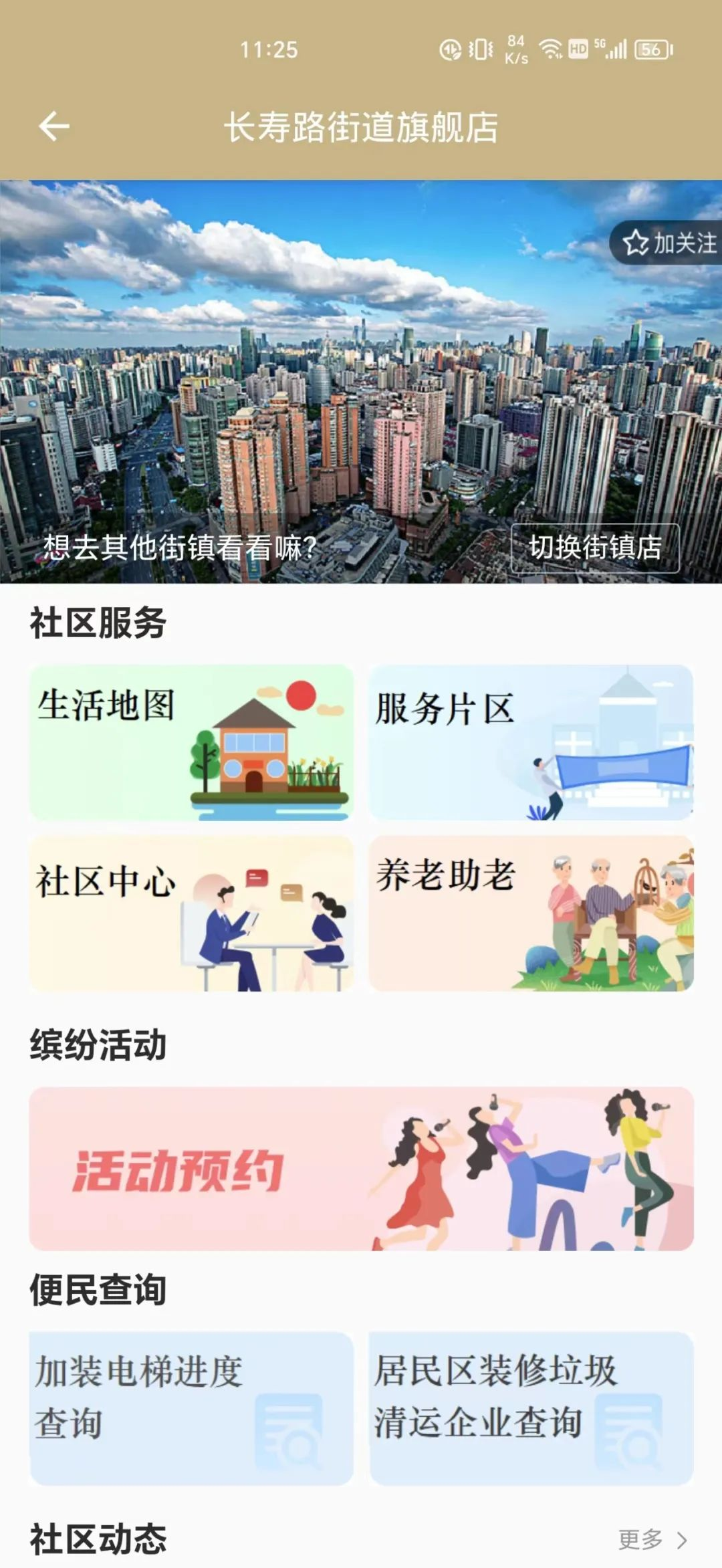This screenshot has width=722, height=1568.
Task: Open the 社区中心 card
Action: [x=191, y=913]
